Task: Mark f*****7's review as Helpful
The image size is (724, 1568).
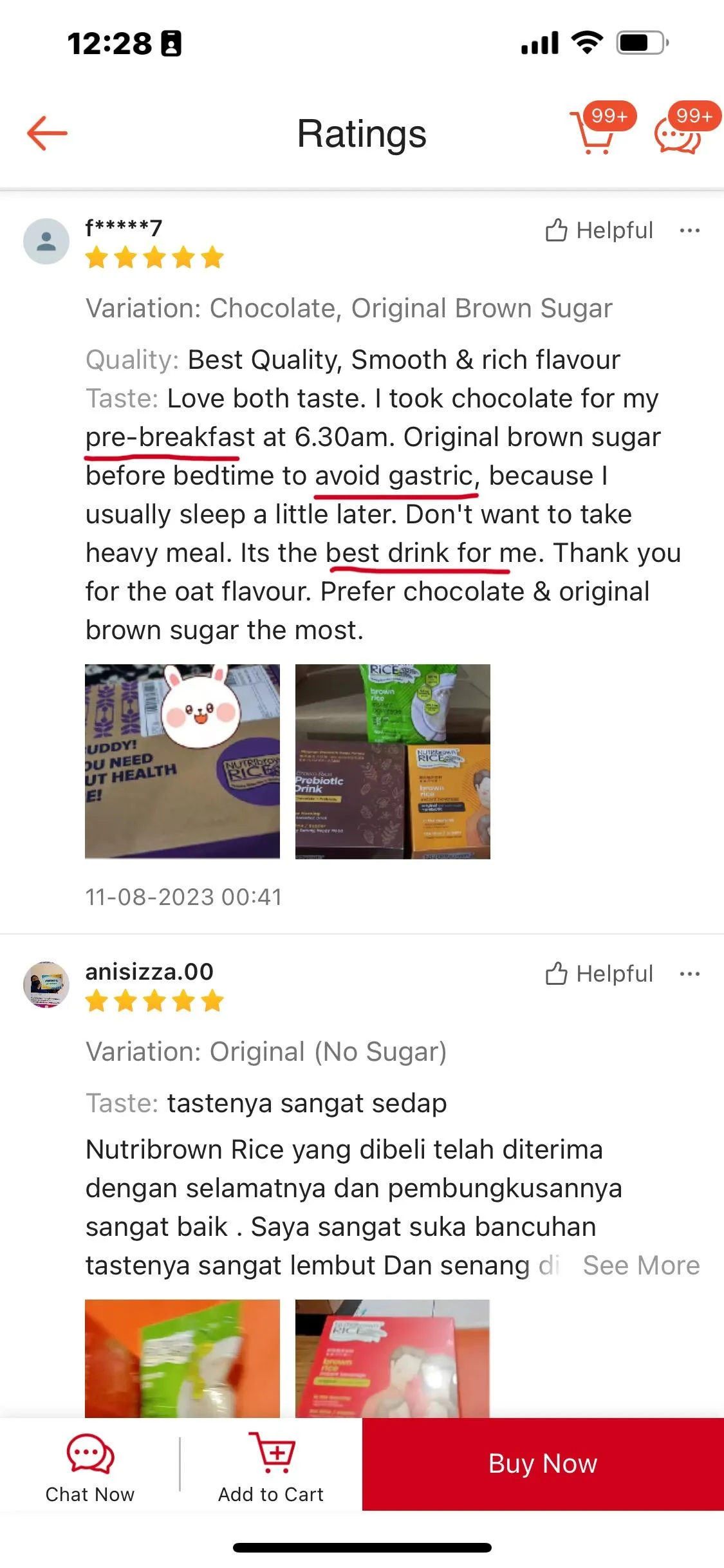Action: tap(599, 230)
